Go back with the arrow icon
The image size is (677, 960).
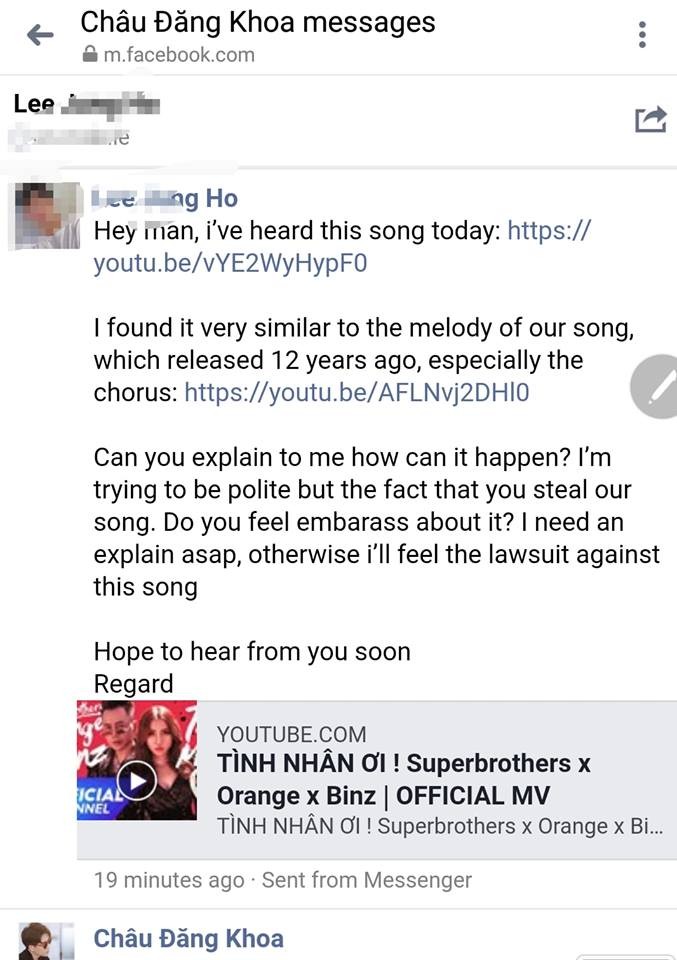point(40,36)
